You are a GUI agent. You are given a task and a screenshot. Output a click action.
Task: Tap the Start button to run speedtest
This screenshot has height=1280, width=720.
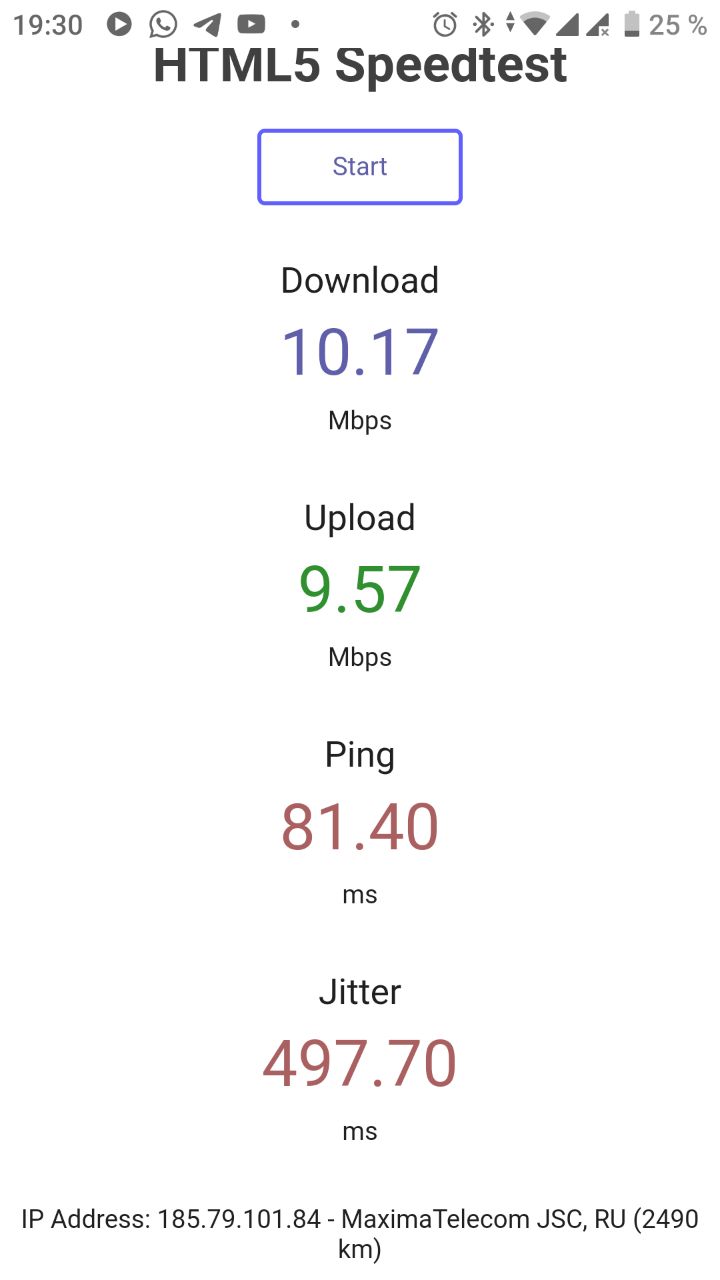(x=360, y=167)
